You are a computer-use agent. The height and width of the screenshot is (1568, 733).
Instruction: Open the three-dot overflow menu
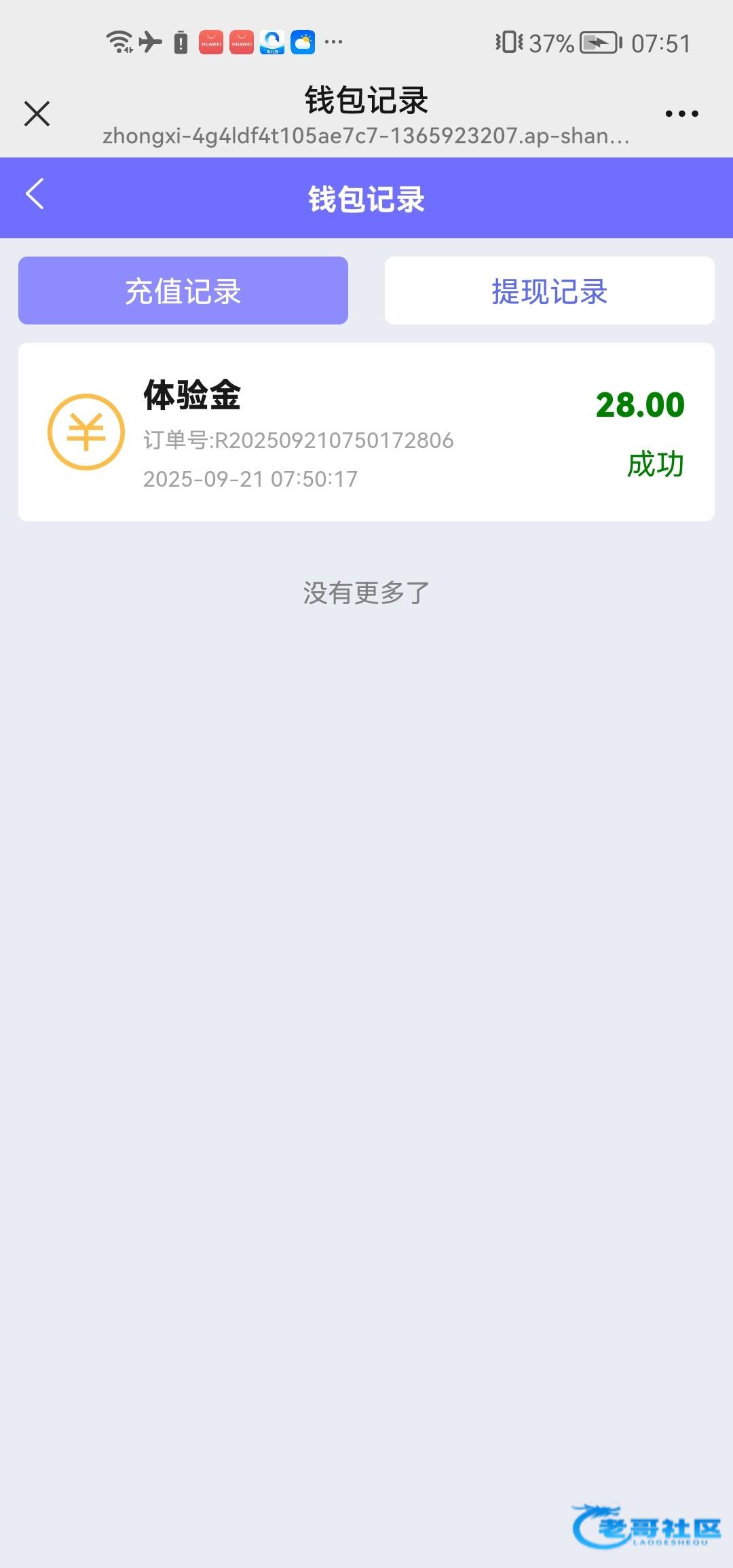tap(681, 113)
